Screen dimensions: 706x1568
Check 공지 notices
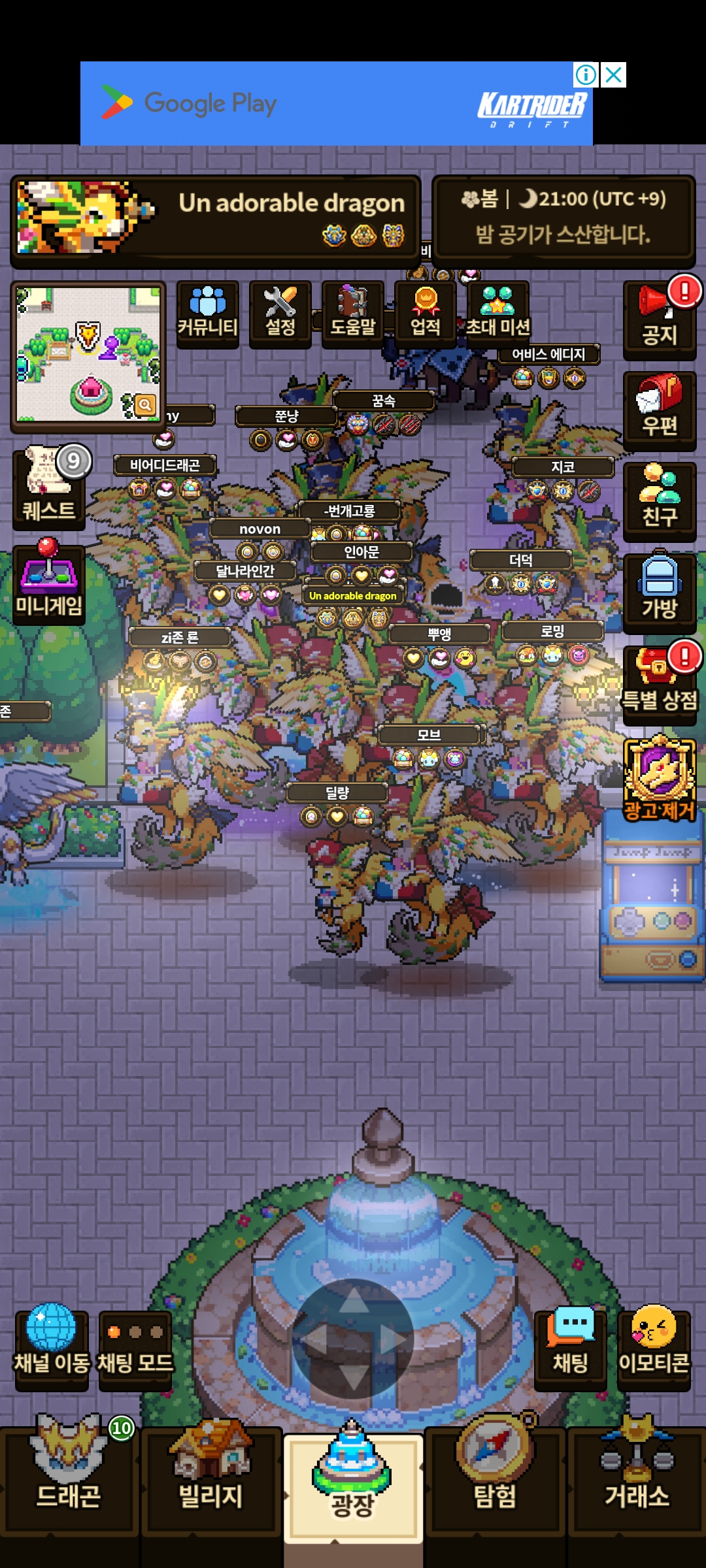(659, 320)
